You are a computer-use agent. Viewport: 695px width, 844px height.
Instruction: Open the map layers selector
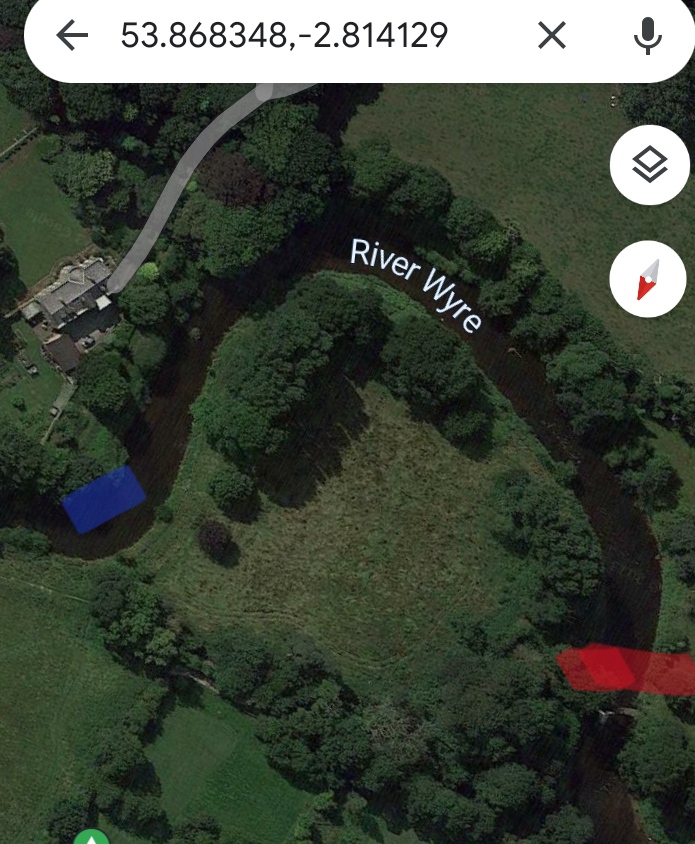pos(649,165)
